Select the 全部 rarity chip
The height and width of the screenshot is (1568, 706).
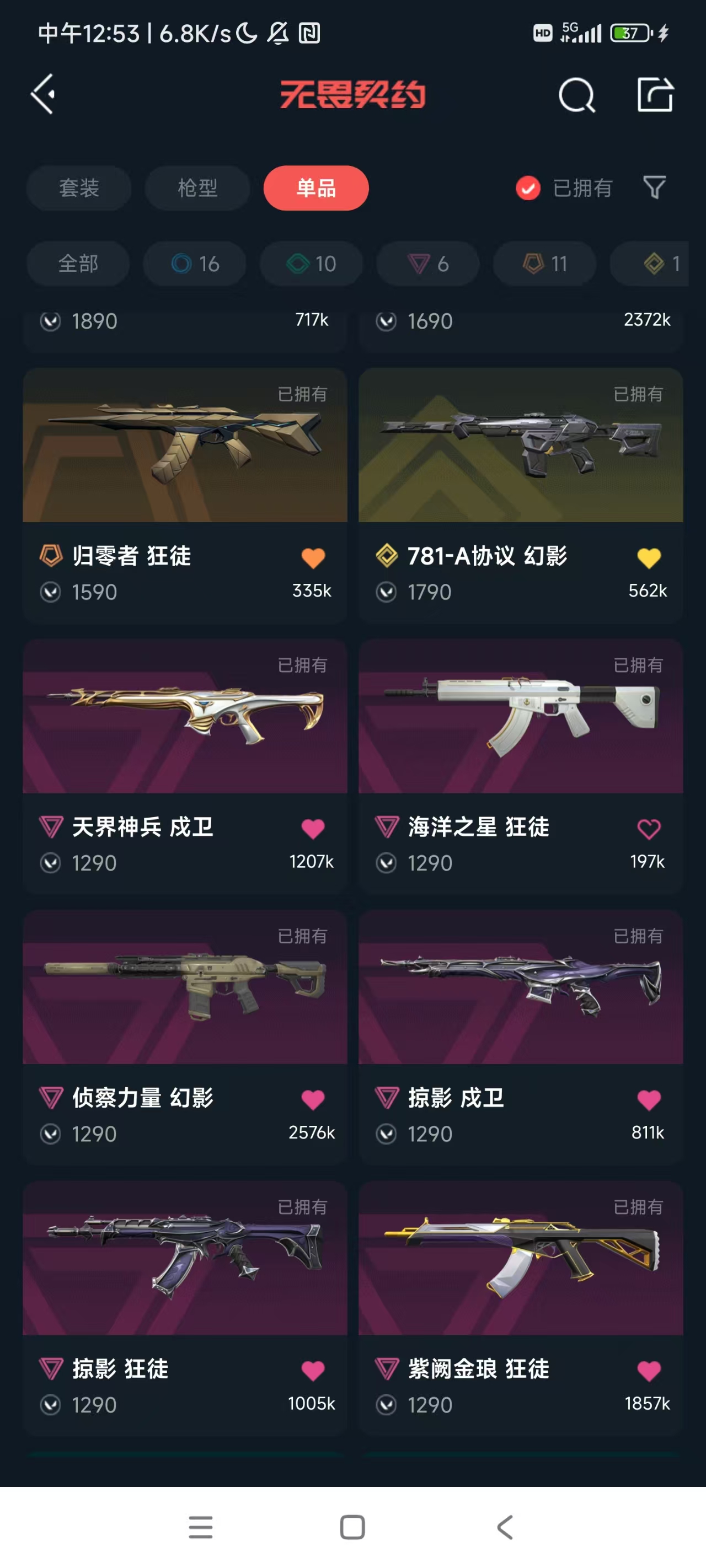pyautogui.click(x=78, y=264)
